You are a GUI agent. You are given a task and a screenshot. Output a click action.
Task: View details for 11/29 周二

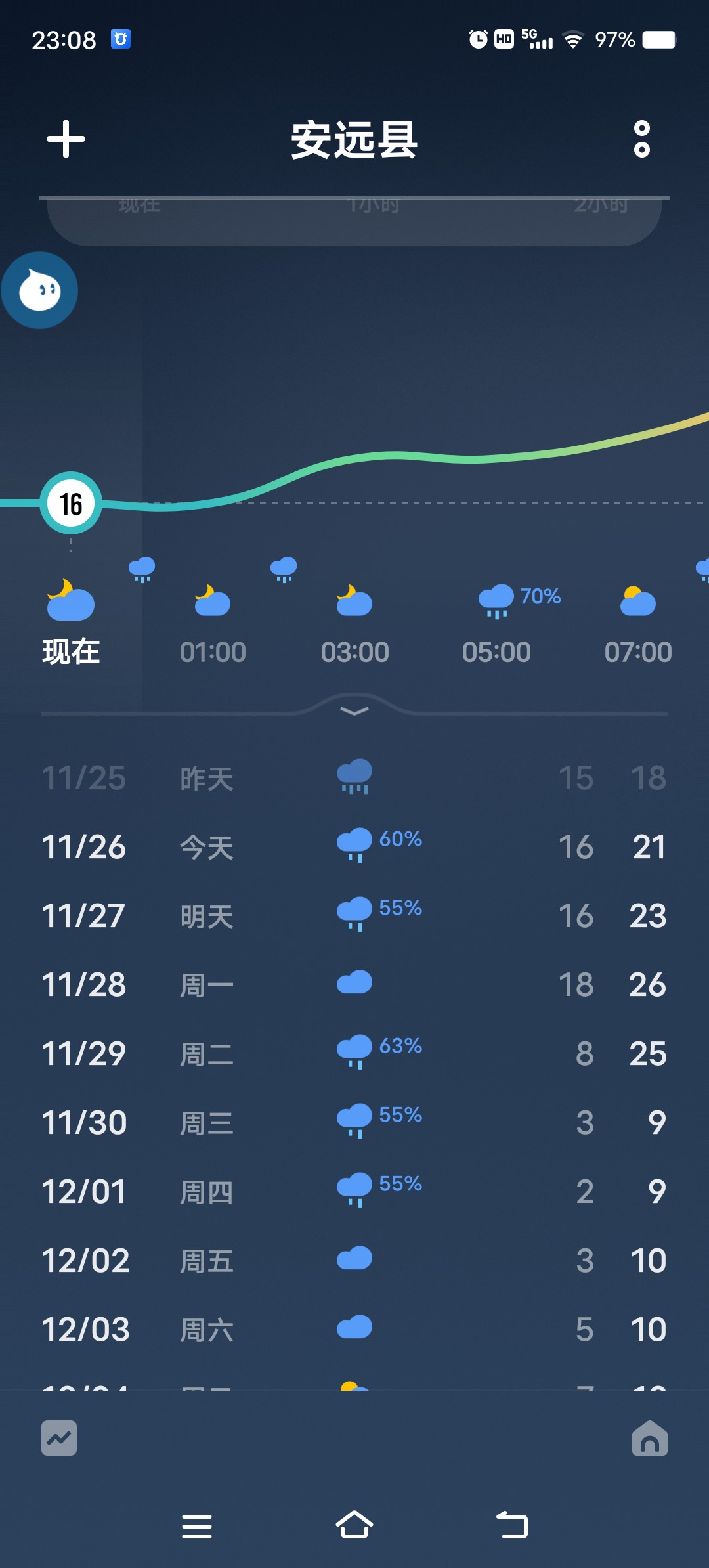coord(354,1054)
